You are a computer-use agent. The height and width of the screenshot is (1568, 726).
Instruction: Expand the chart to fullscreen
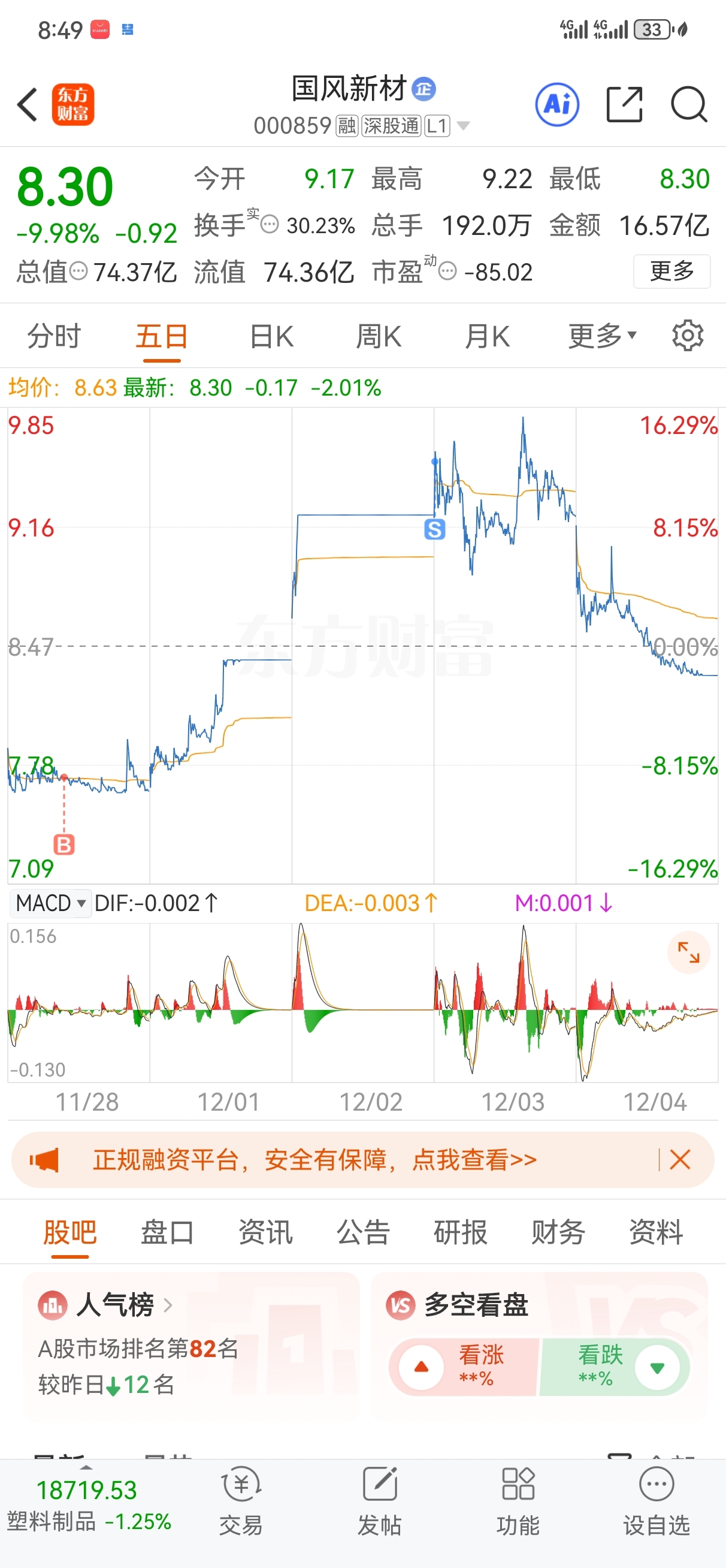688,952
